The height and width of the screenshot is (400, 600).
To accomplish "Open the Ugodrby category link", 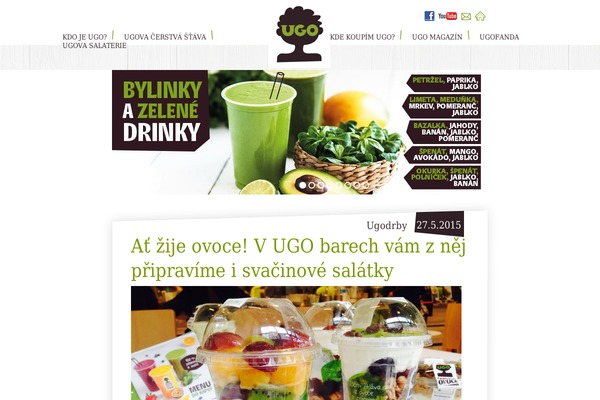I will click(388, 225).
